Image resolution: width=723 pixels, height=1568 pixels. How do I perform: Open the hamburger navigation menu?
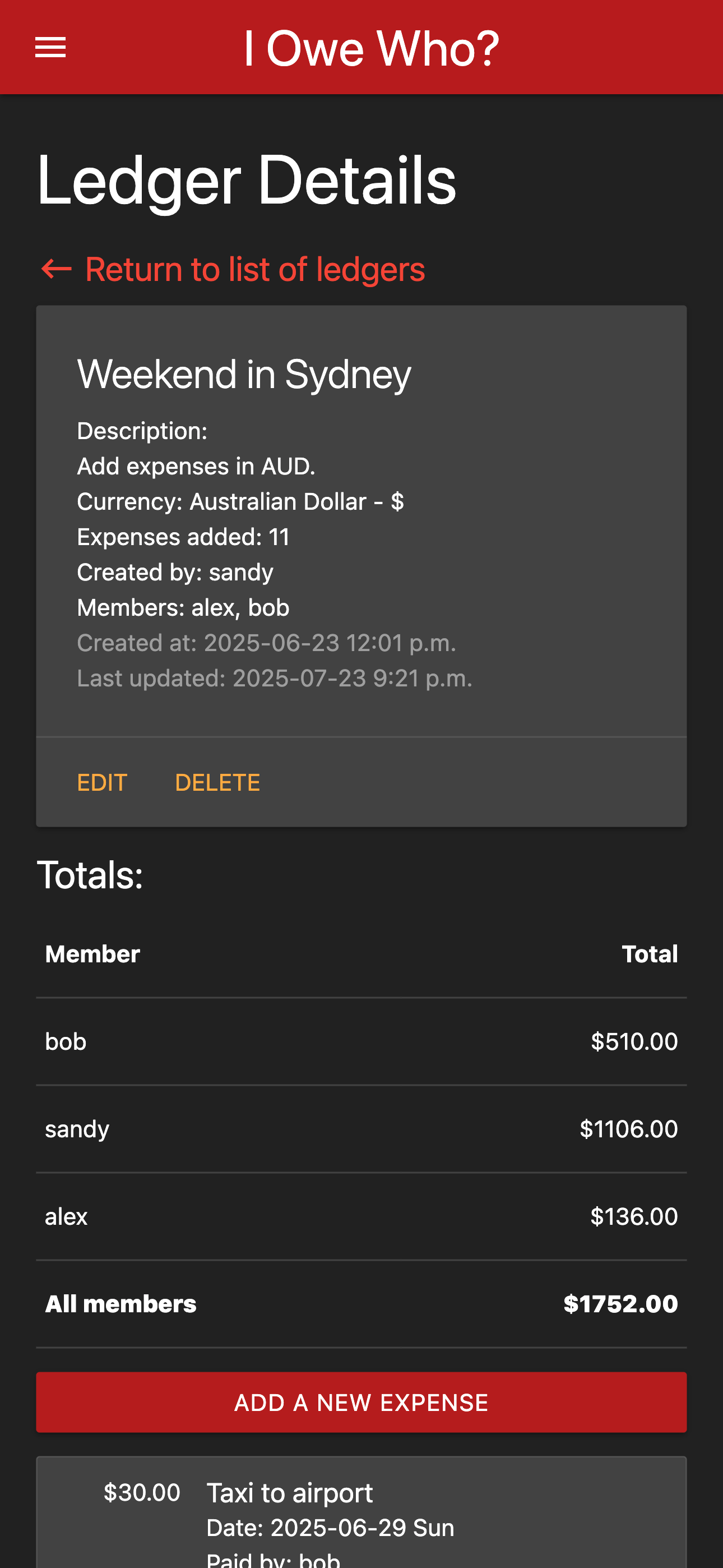50,48
